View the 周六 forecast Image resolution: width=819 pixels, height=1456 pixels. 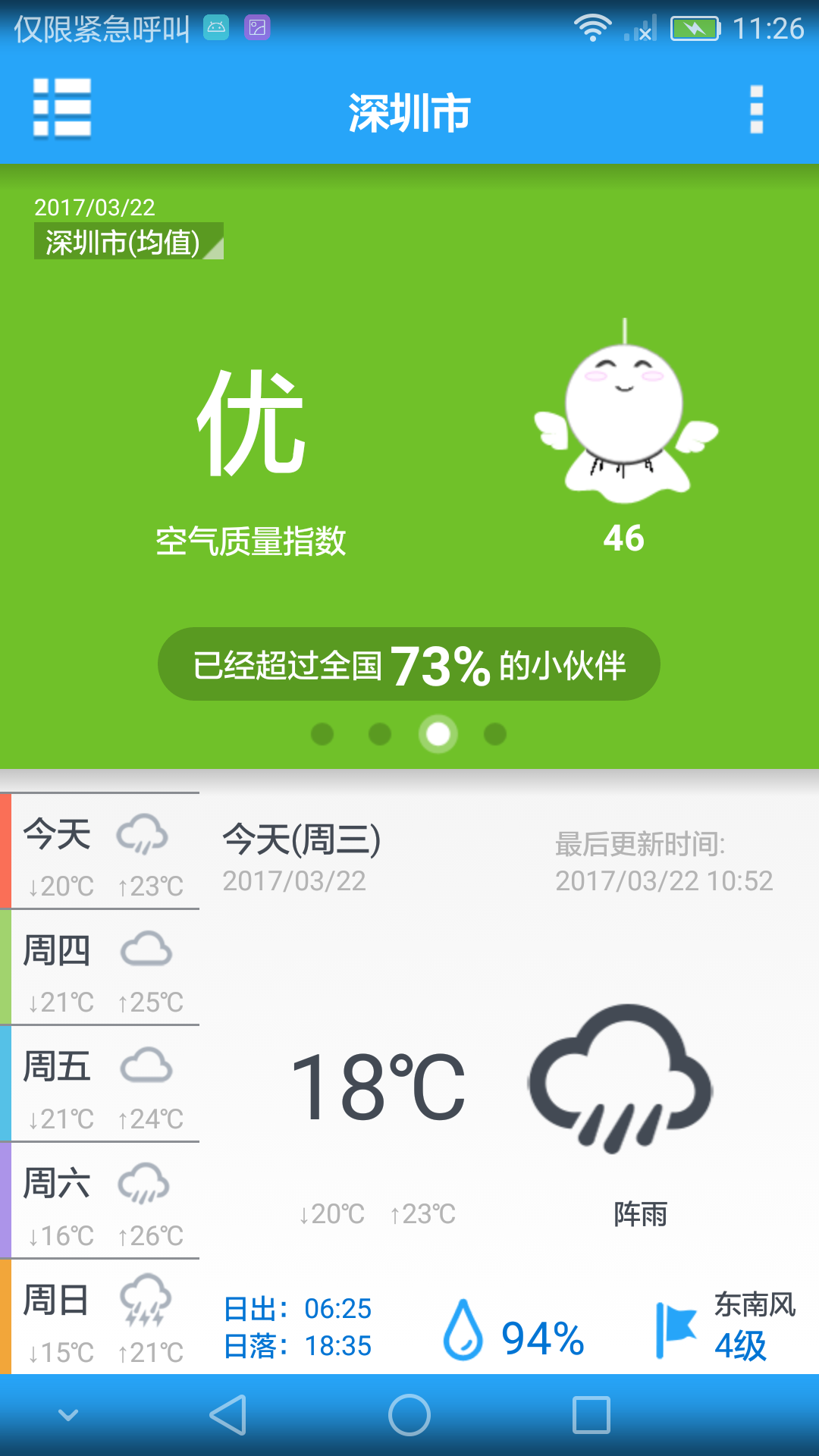coord(102,1201)
